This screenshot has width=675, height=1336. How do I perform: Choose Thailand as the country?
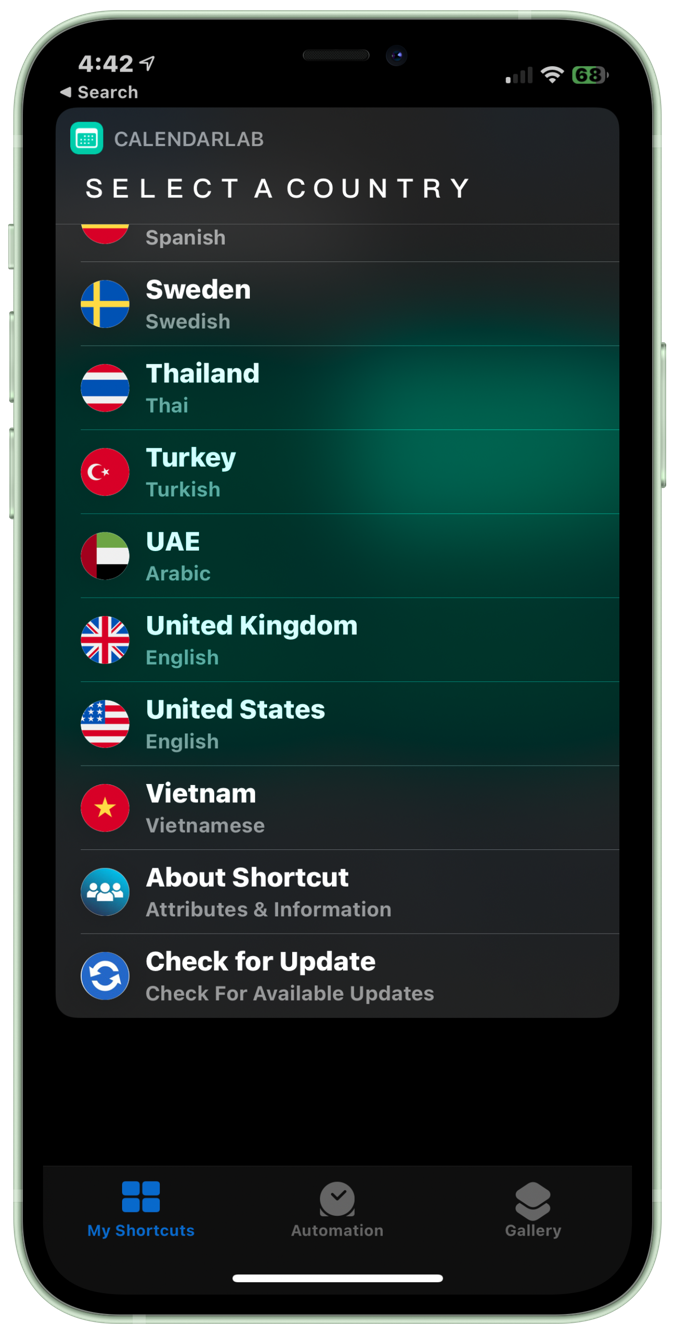pos(337,388)
